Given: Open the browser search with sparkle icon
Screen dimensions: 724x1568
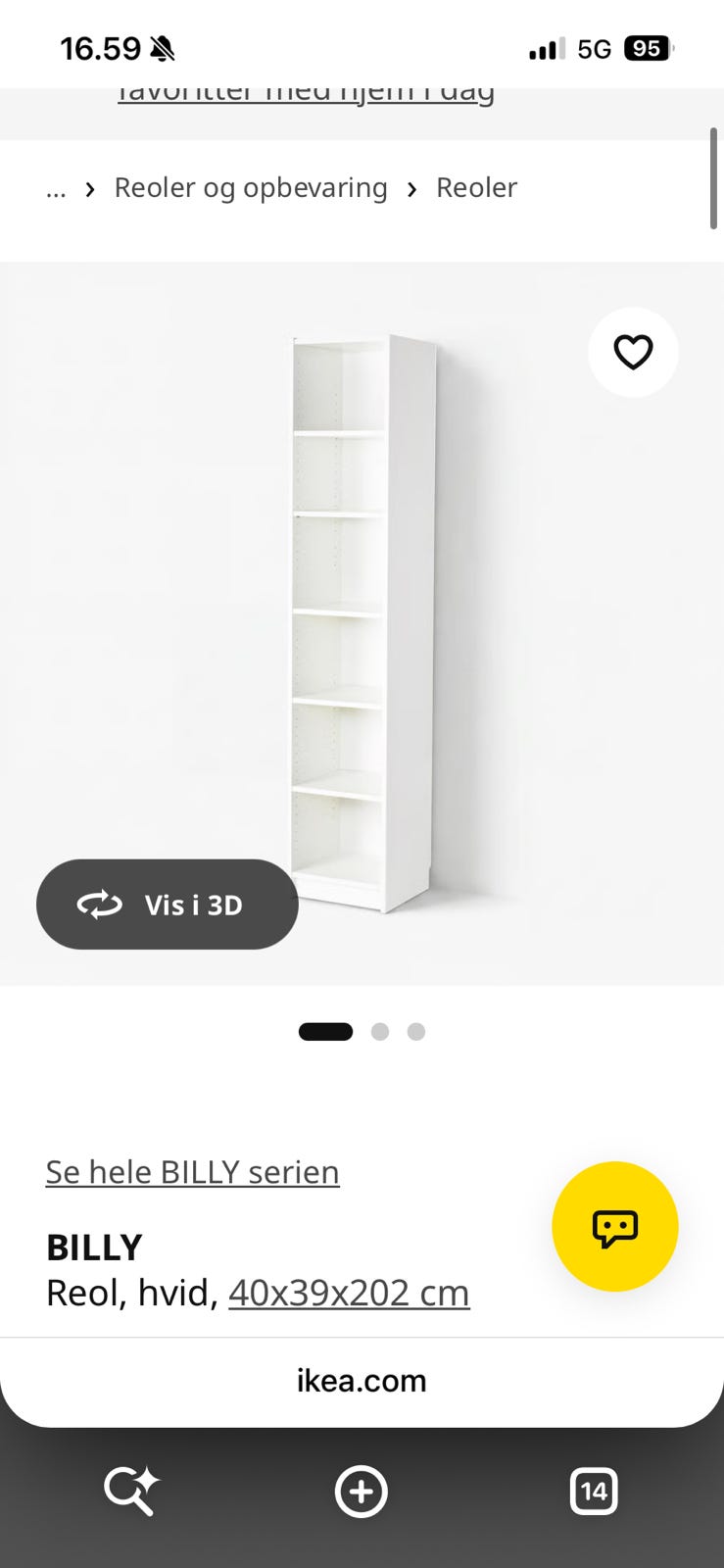Looking at the screenshot, I should tap(130, 1492).
